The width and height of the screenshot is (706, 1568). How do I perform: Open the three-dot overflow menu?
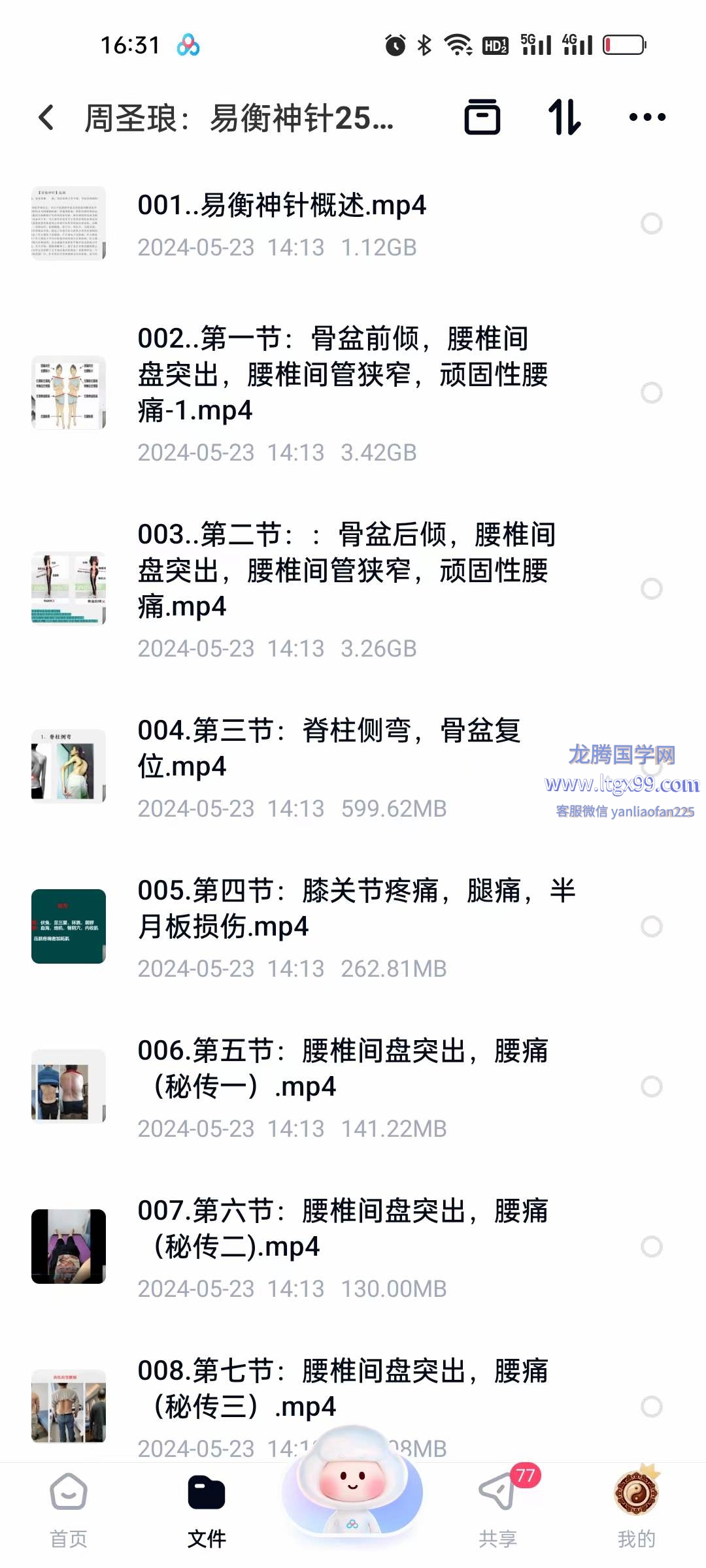coord(647,118)
